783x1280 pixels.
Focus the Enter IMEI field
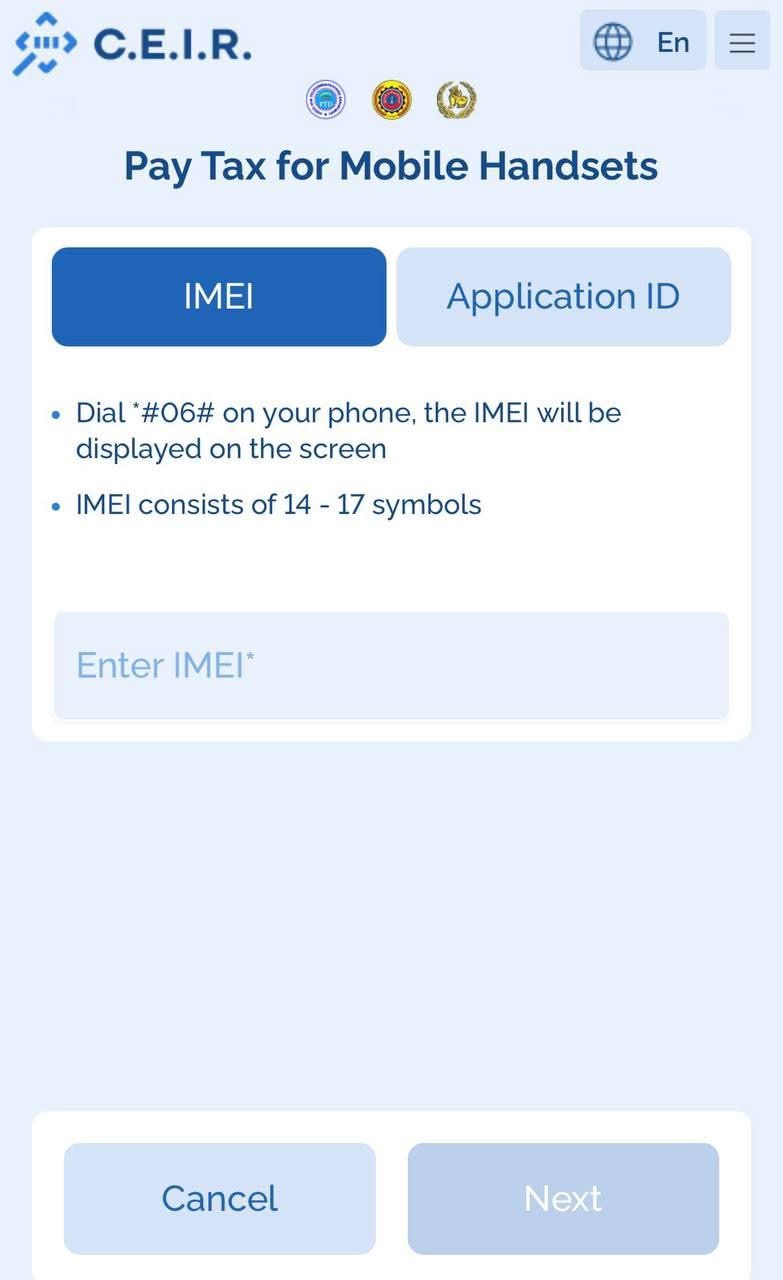[x=391, y=665]
